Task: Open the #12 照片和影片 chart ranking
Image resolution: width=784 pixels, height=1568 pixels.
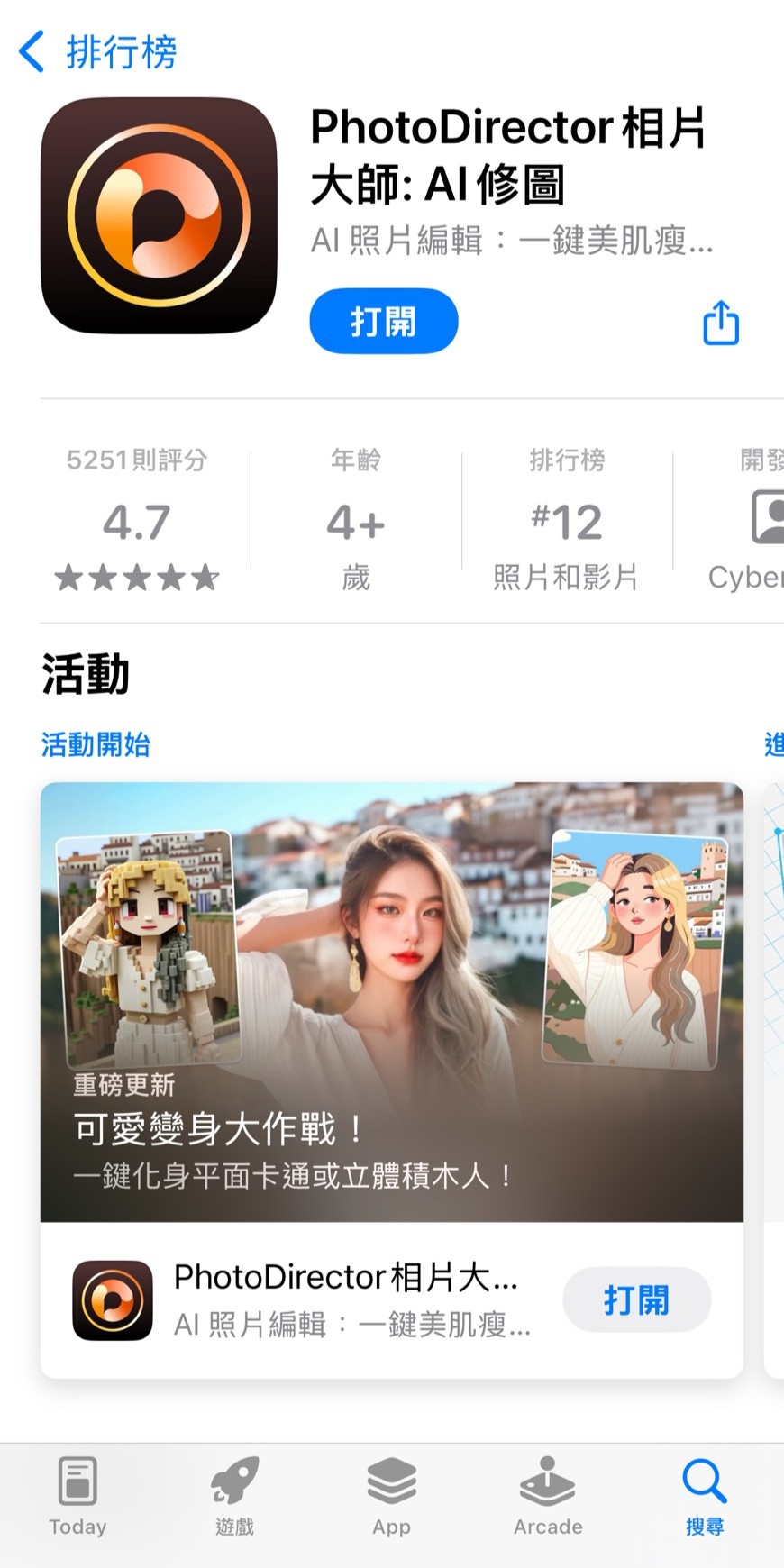Action: point(566,523)
